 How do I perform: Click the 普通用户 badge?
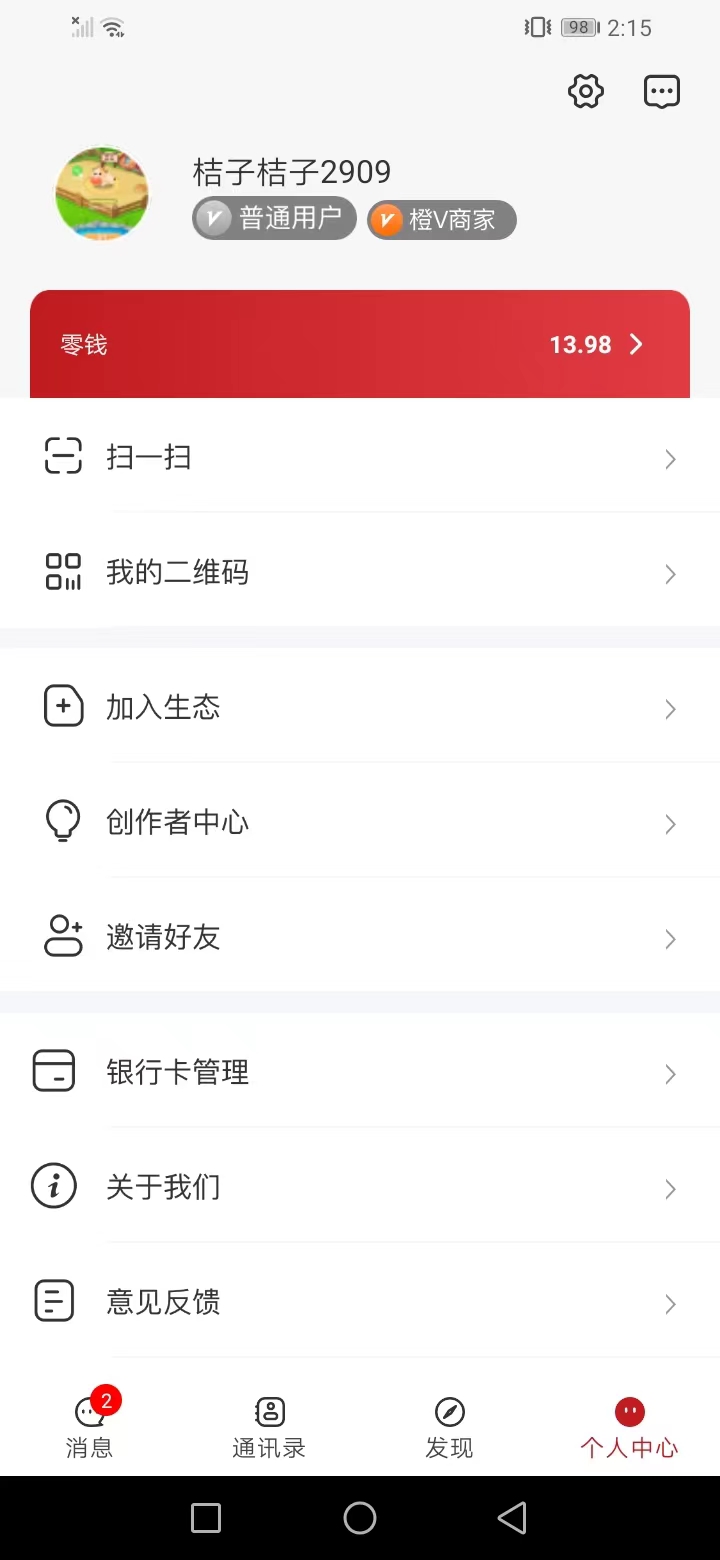tap(274, 219)
